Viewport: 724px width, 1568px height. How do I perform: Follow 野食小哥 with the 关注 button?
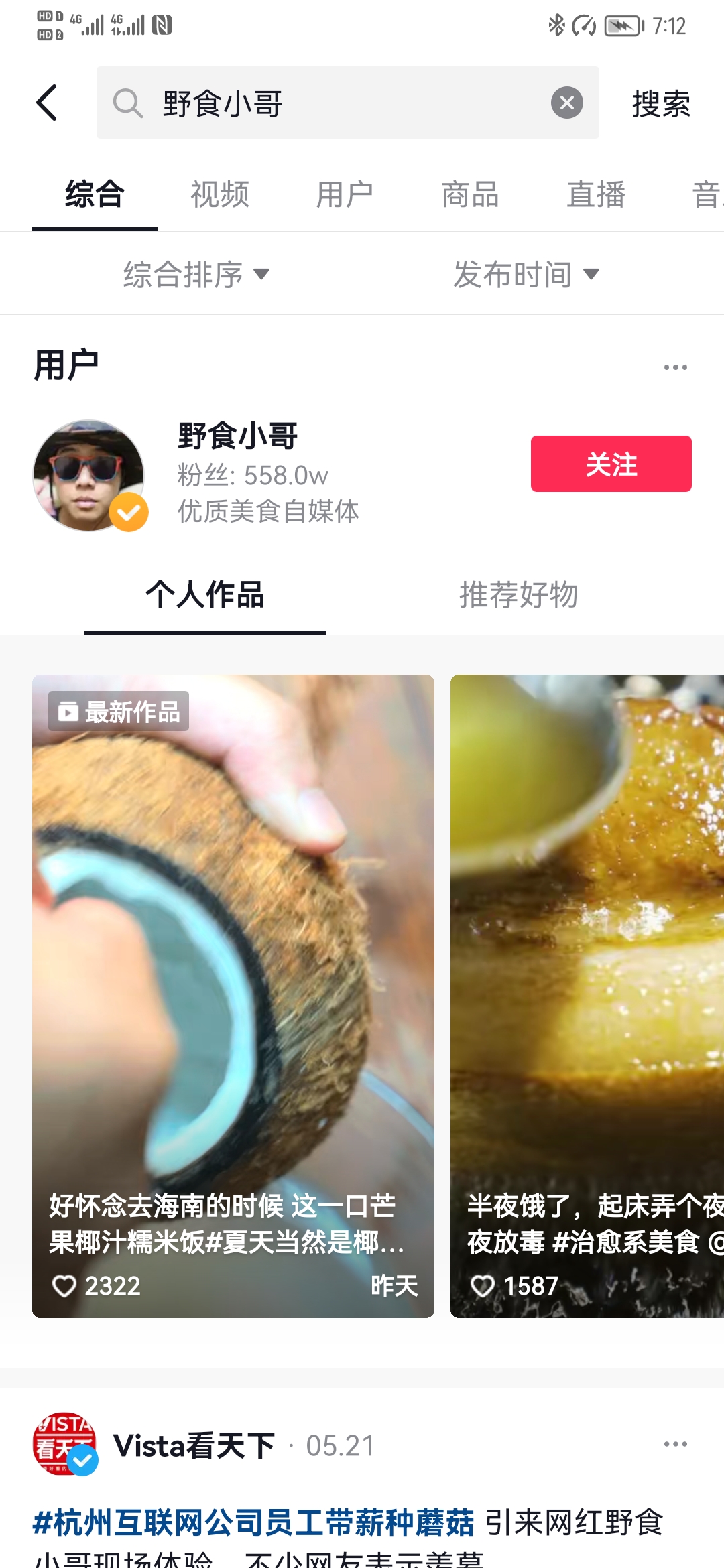point(611,464)
